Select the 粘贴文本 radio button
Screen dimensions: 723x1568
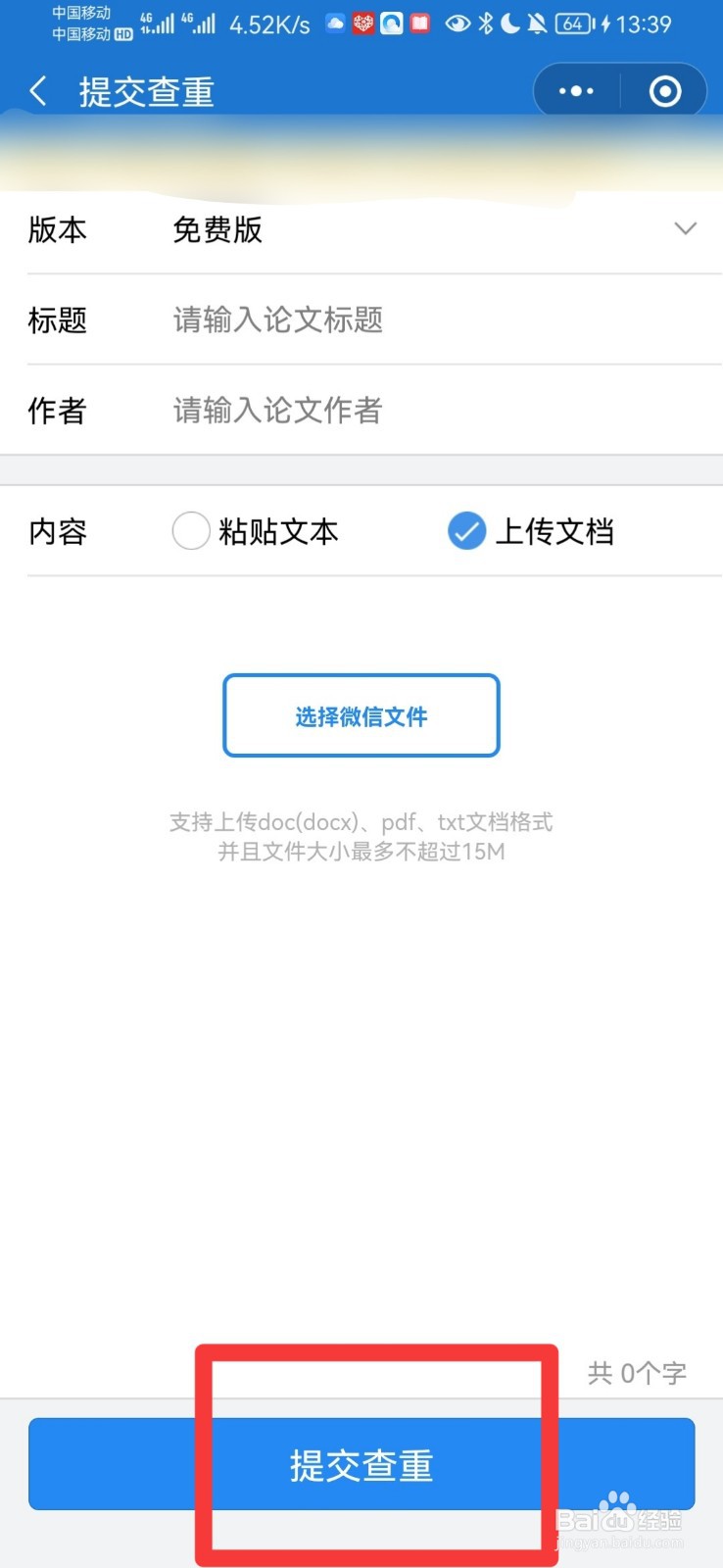point(191,531)
